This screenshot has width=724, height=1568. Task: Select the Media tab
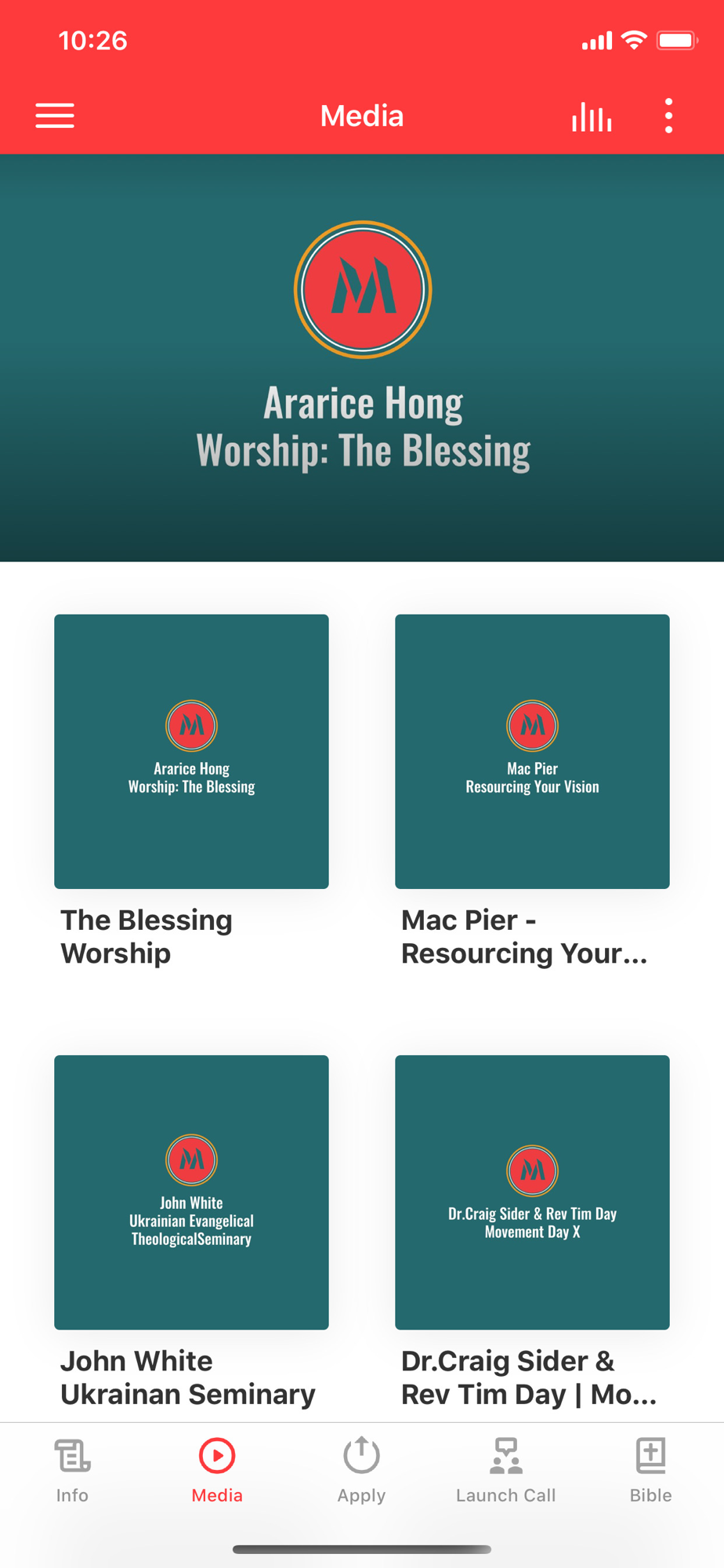tap(217, 1471)
